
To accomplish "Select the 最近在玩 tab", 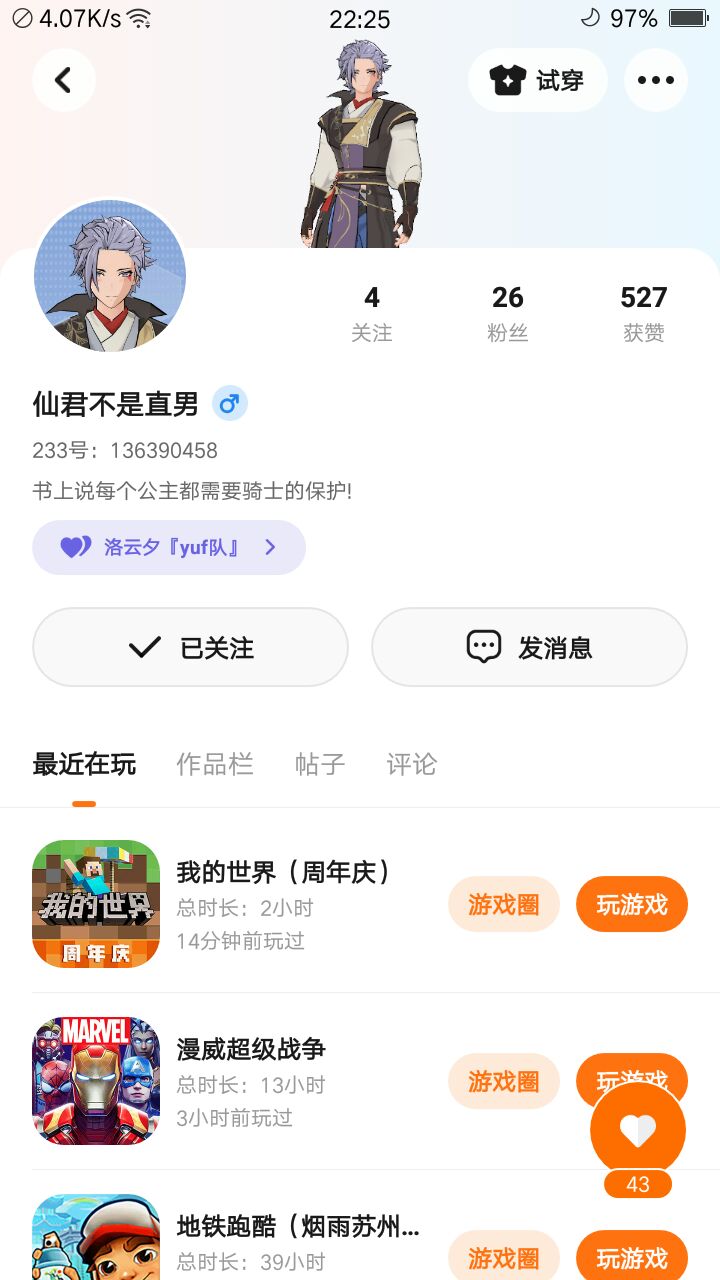I will pyautogui.click(x=84, y=765).
